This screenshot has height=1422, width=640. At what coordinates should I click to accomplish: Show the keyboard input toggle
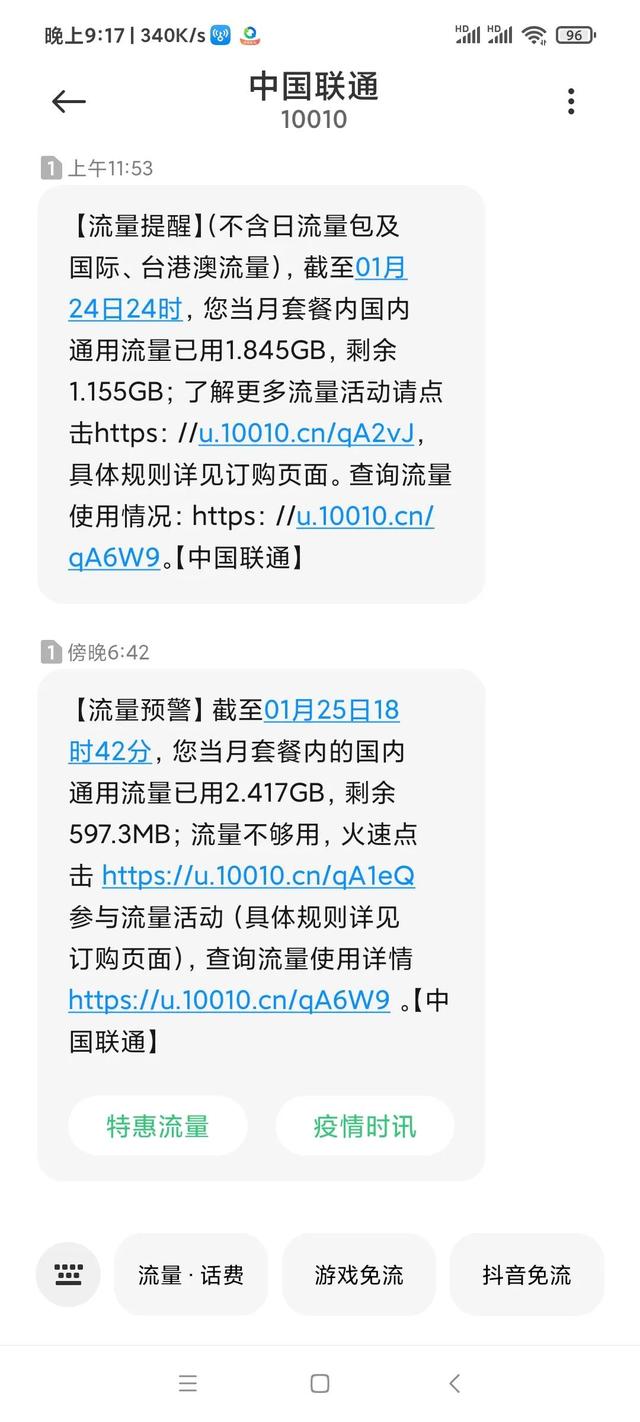pyautogui.click(x=68, y=1274)
